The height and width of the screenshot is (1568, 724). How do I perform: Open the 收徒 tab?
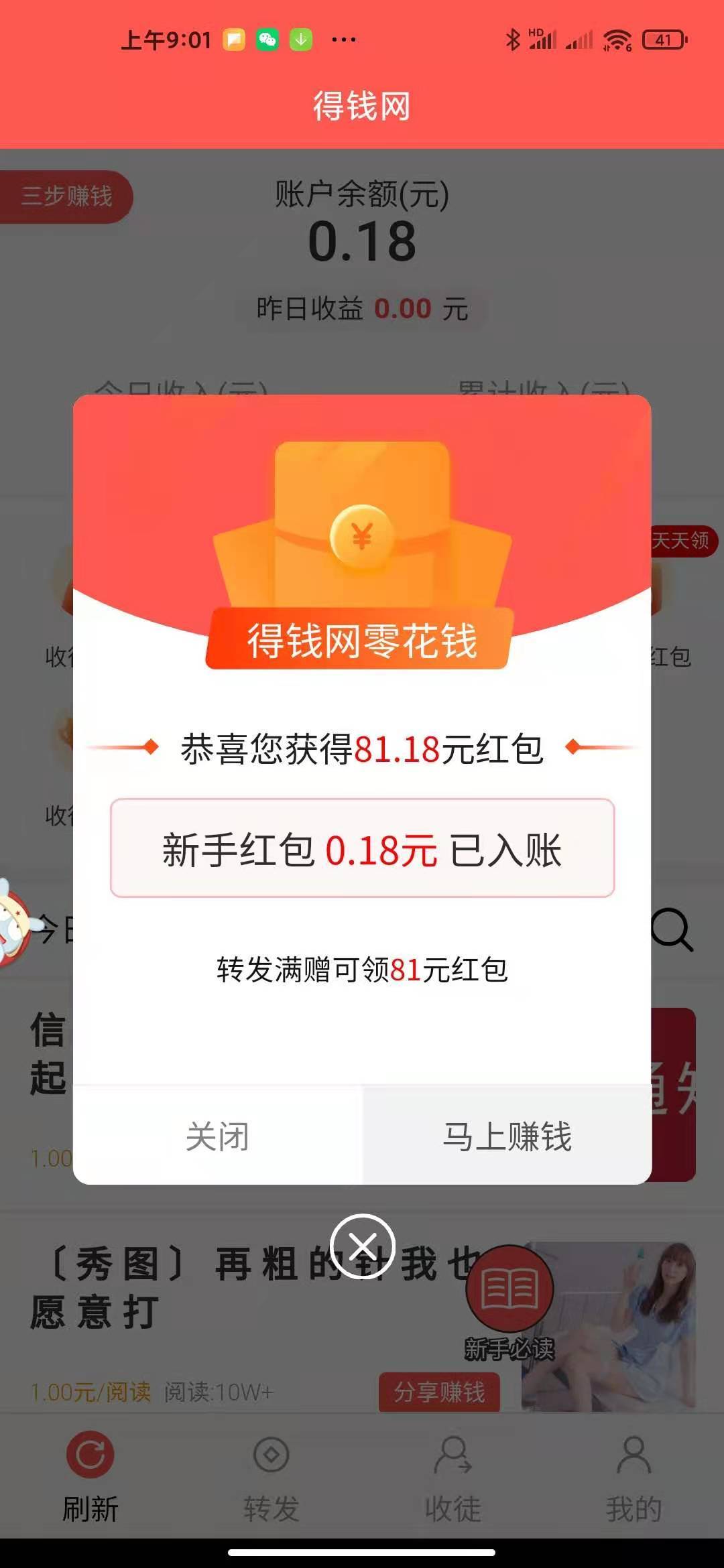click(452, 1474)
